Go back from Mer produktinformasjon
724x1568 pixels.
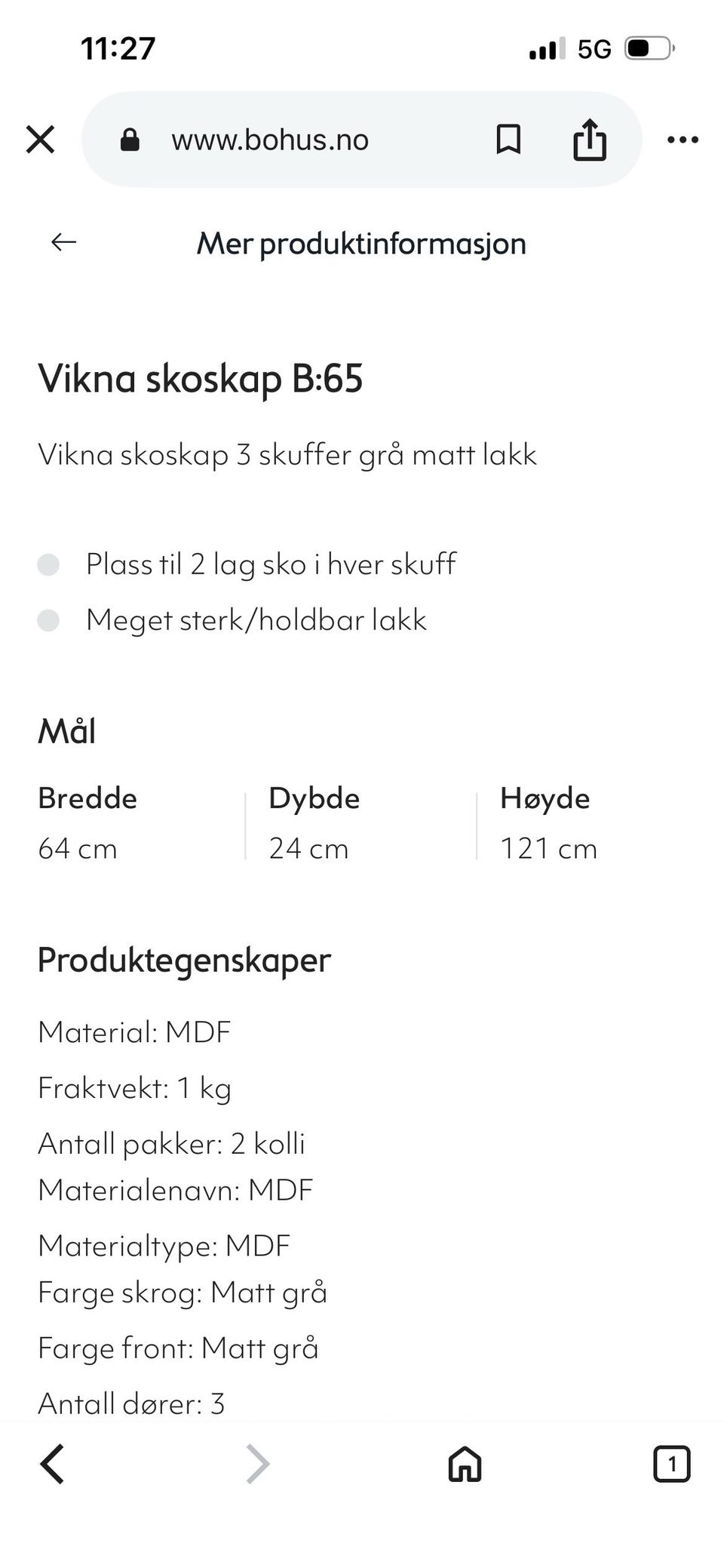[64, 242]
